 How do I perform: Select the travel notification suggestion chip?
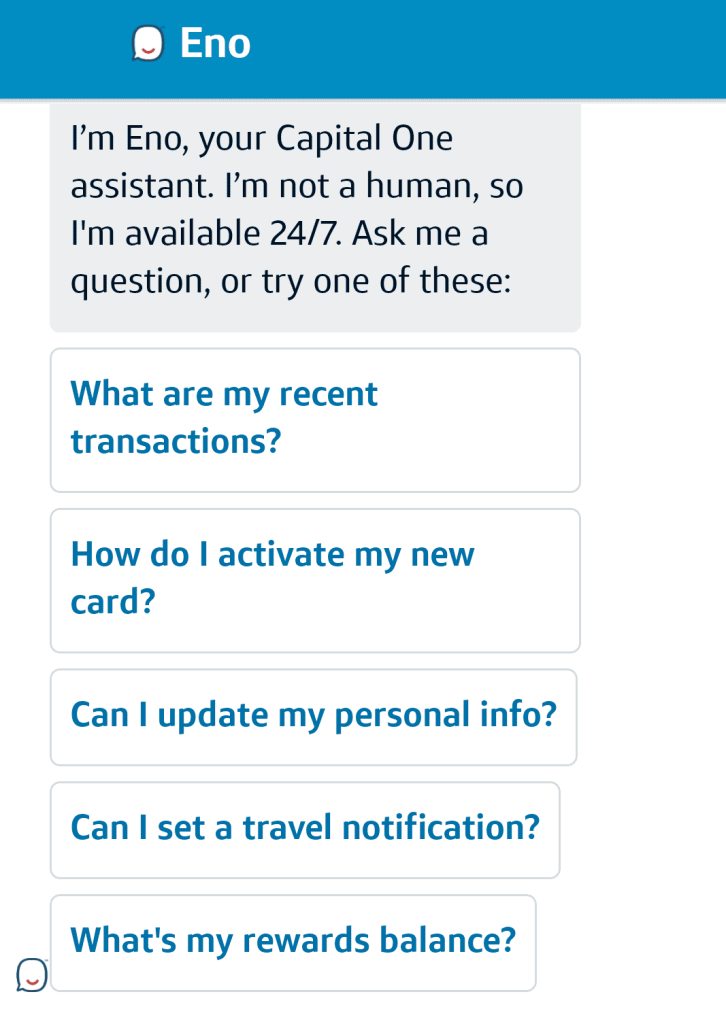click(304, 829)
